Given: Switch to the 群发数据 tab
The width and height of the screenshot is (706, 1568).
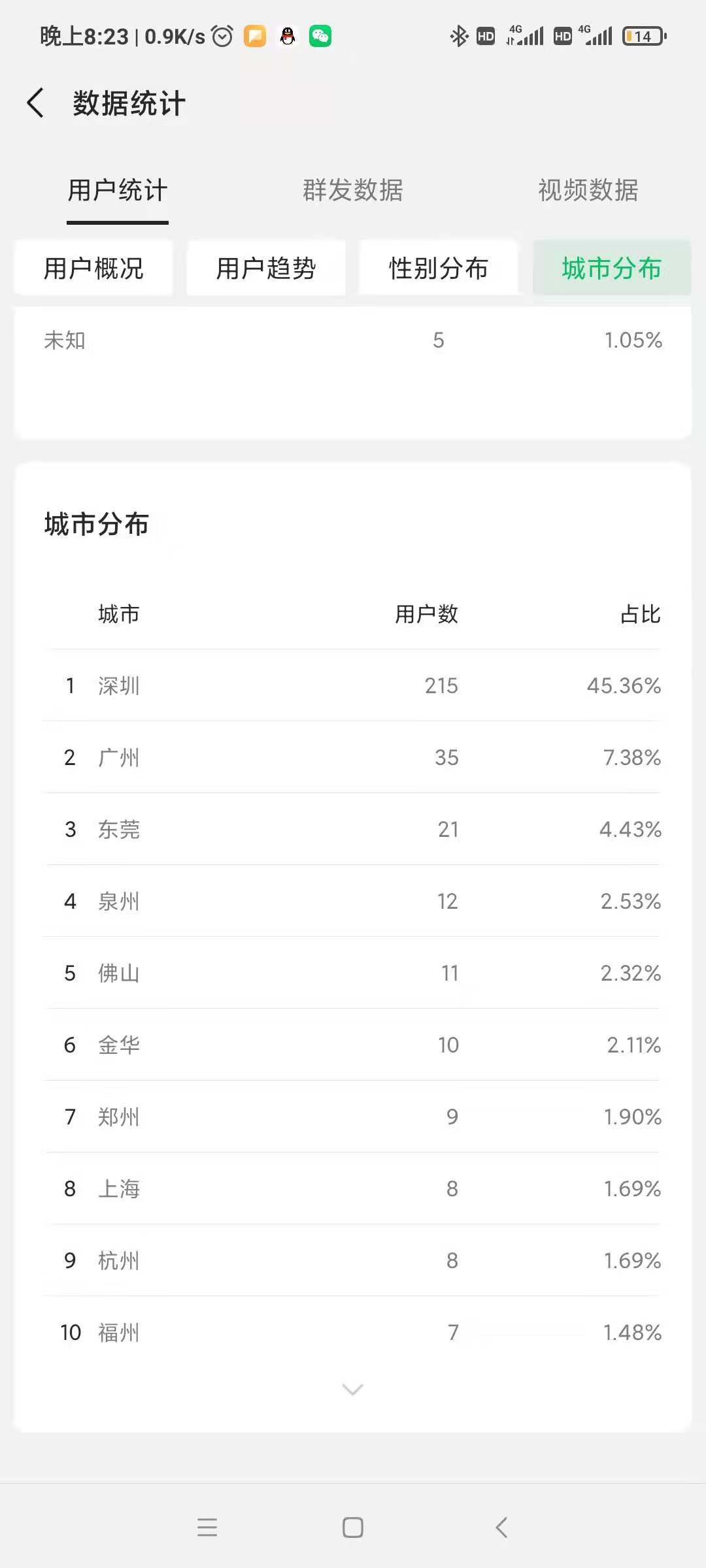Looking at the screenshot, I should (x=353, y=190).
